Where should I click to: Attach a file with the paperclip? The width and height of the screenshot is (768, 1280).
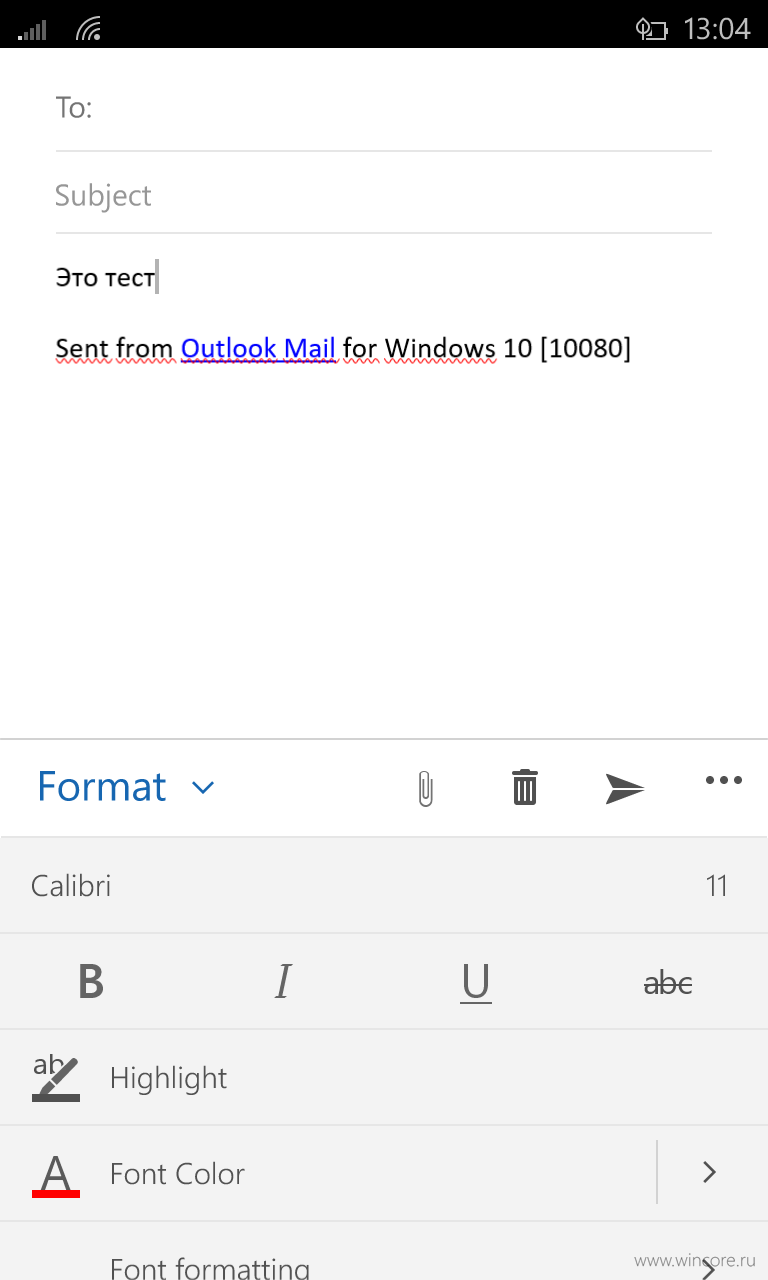click(x=425, y=788)
